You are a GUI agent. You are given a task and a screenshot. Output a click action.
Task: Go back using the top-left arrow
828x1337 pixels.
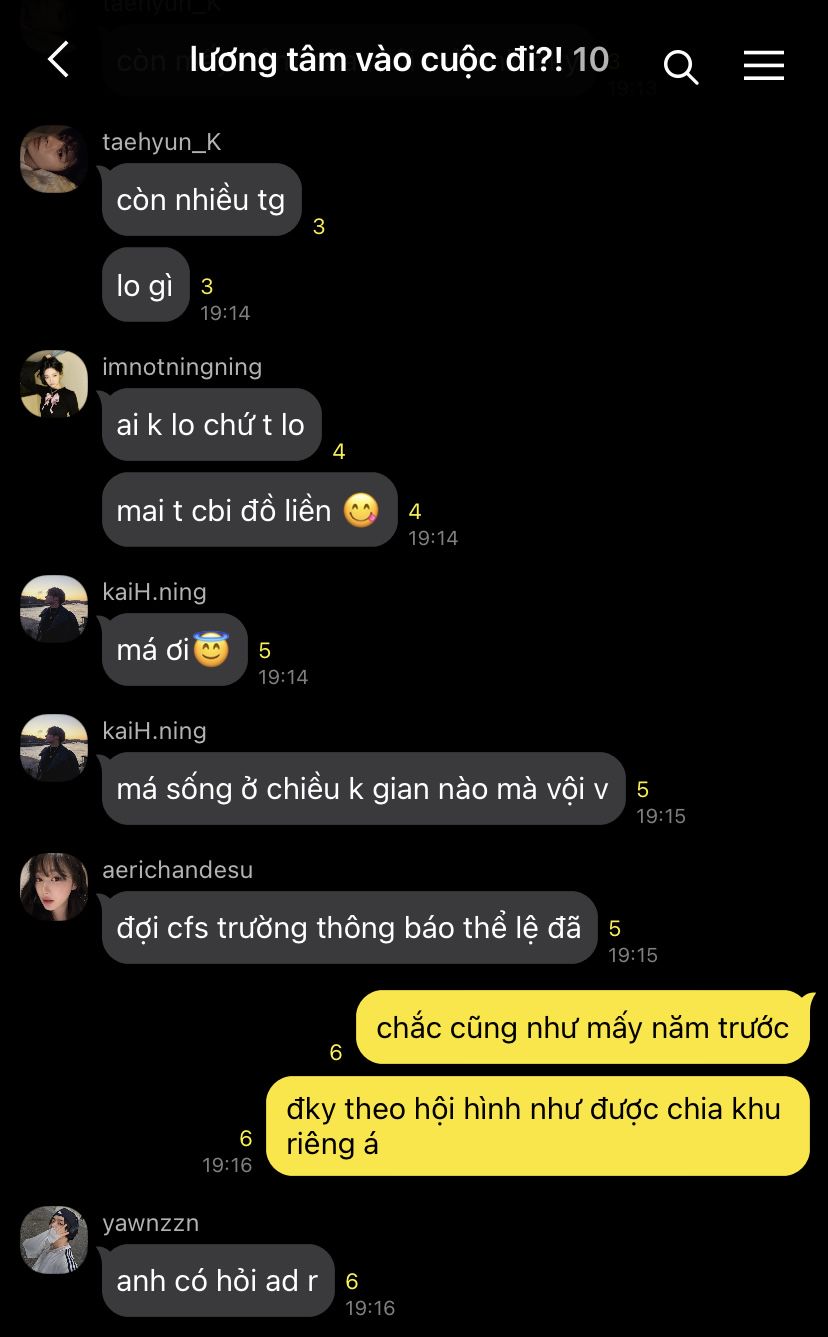59,60
